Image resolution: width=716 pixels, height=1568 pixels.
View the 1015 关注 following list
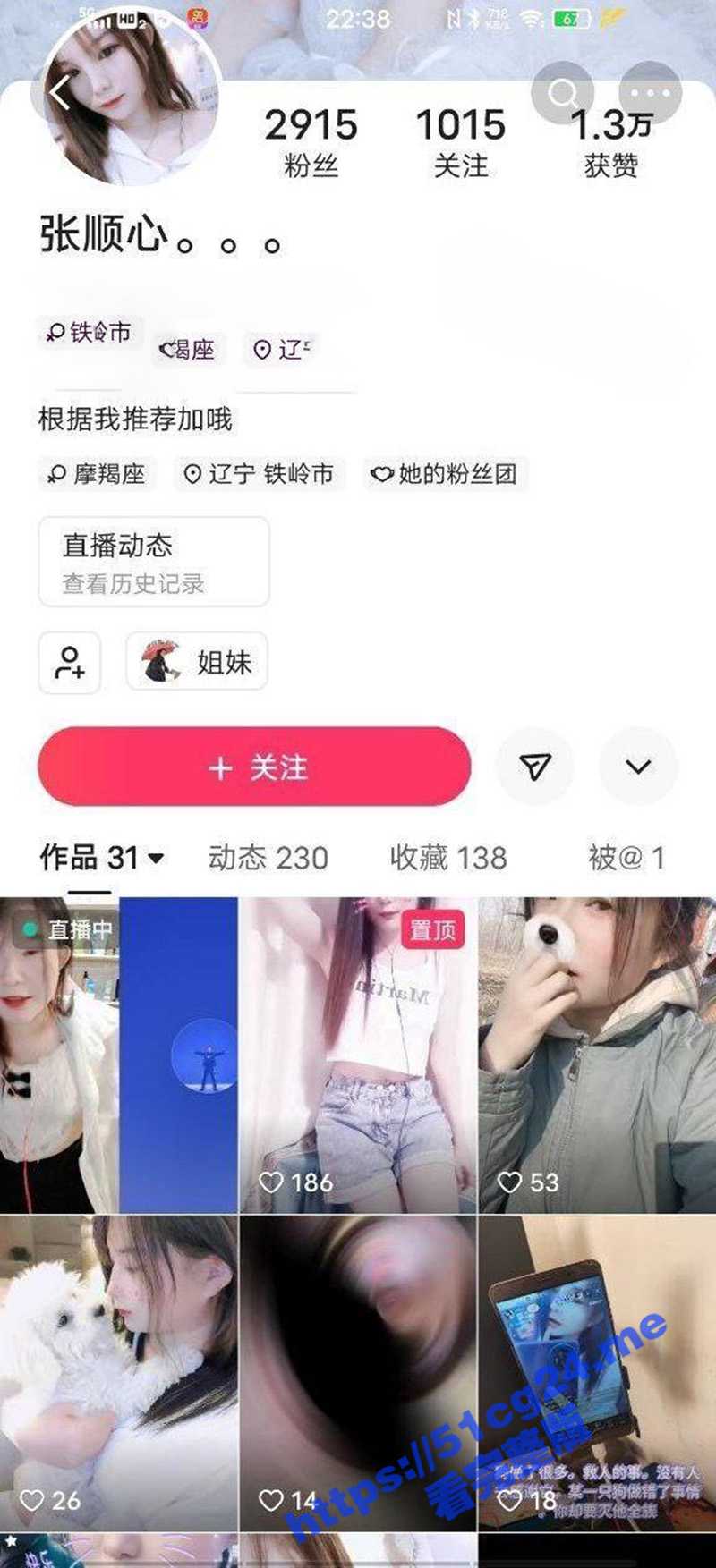460,142
